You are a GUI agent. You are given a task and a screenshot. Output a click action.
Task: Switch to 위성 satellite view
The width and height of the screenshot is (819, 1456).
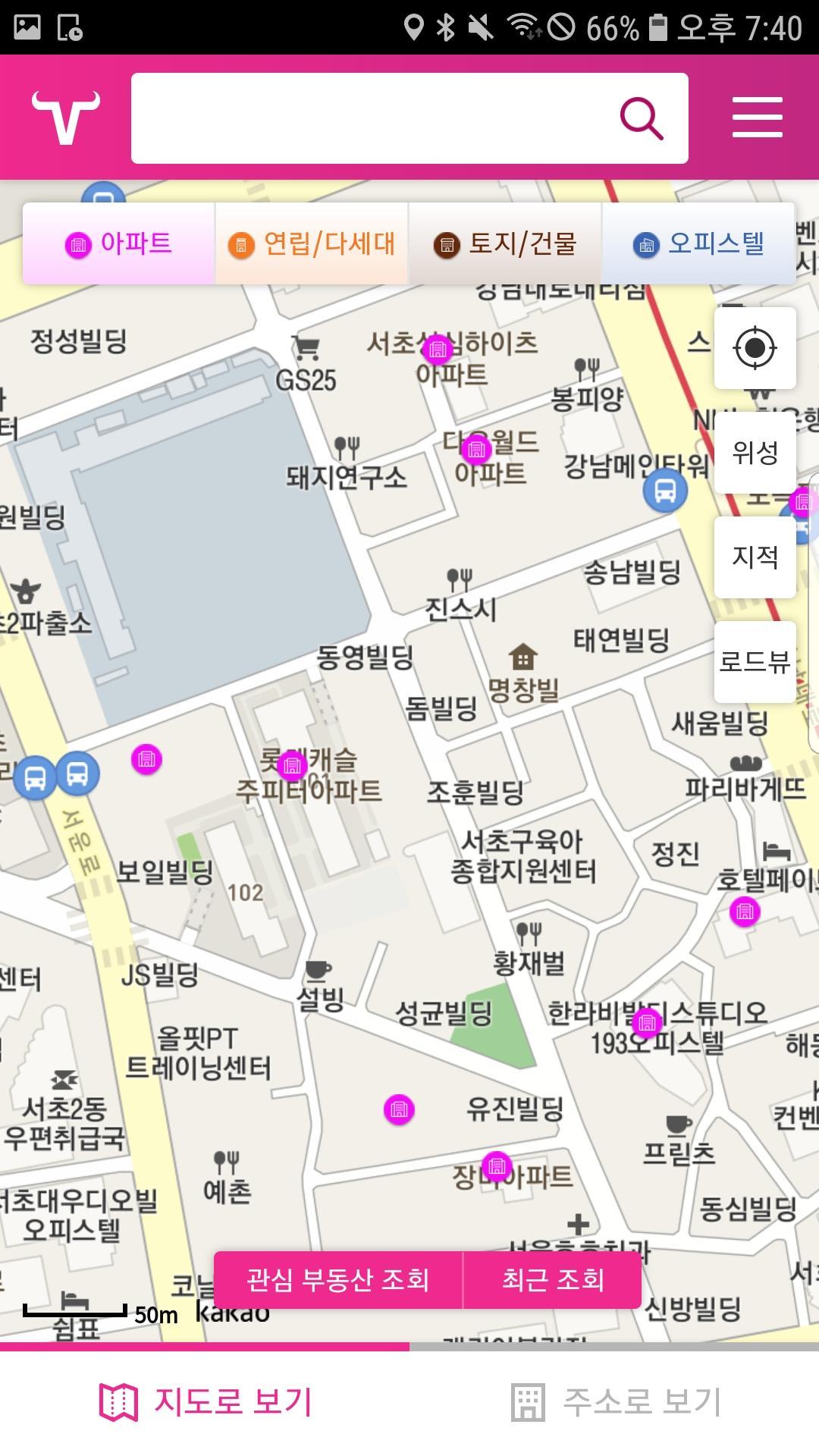(x=755, y=453)
